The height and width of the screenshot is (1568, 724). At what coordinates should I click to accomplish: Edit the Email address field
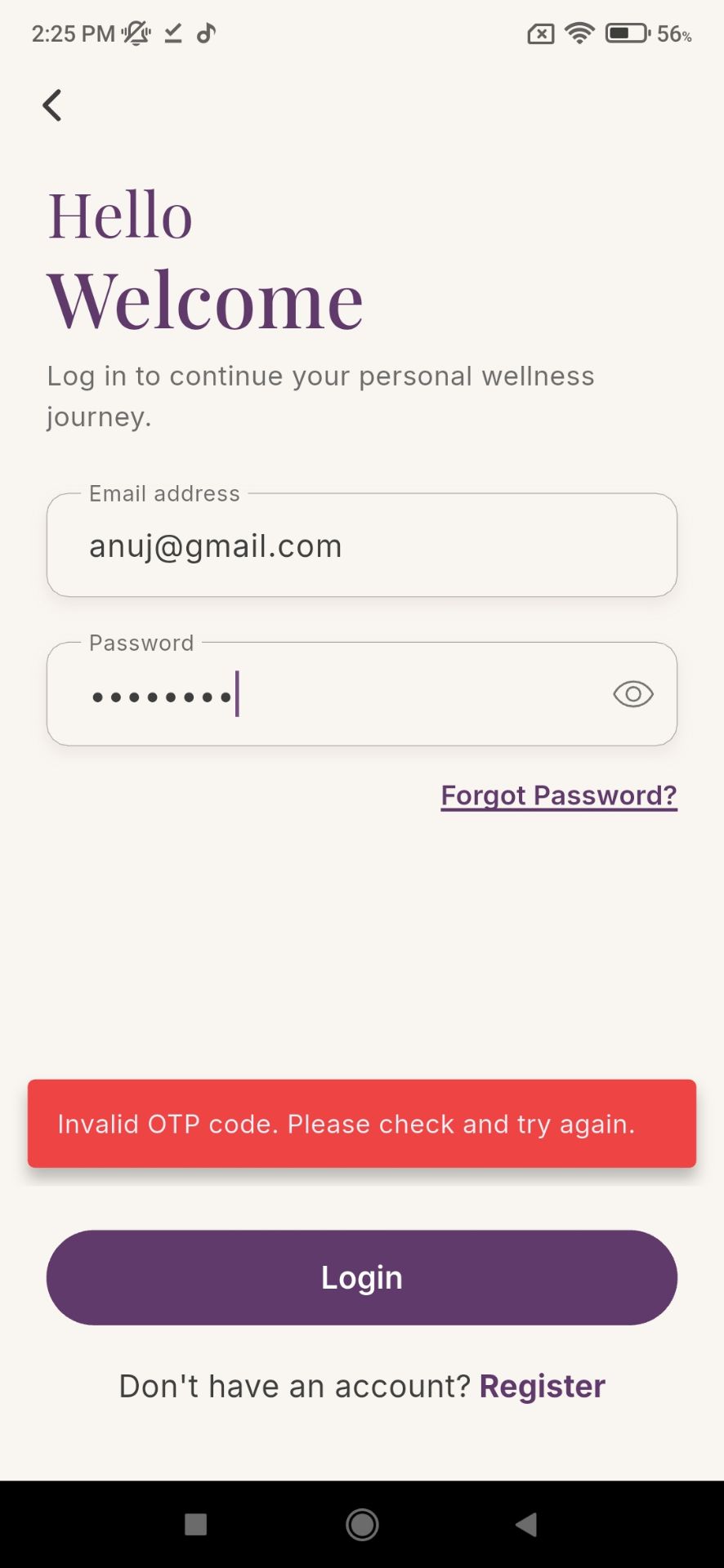click(362, 545)
